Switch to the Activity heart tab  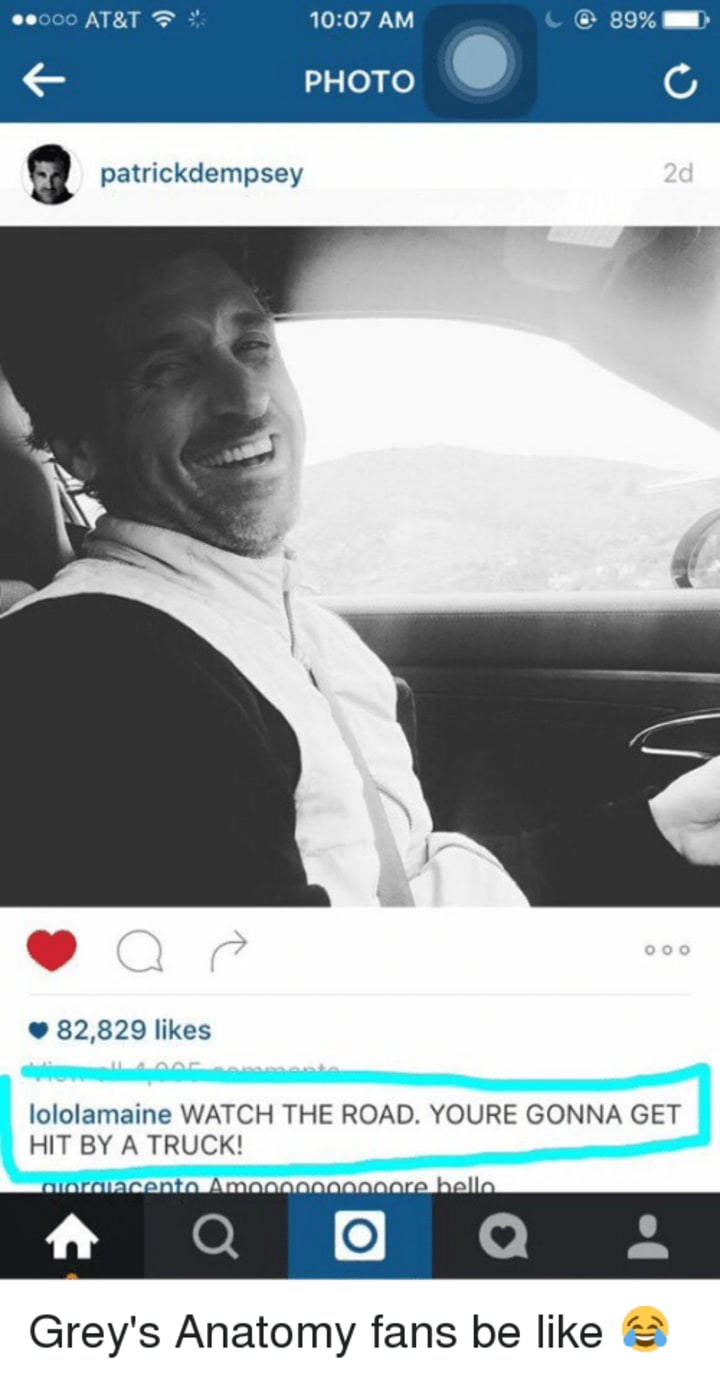(x=504, y=1237)
